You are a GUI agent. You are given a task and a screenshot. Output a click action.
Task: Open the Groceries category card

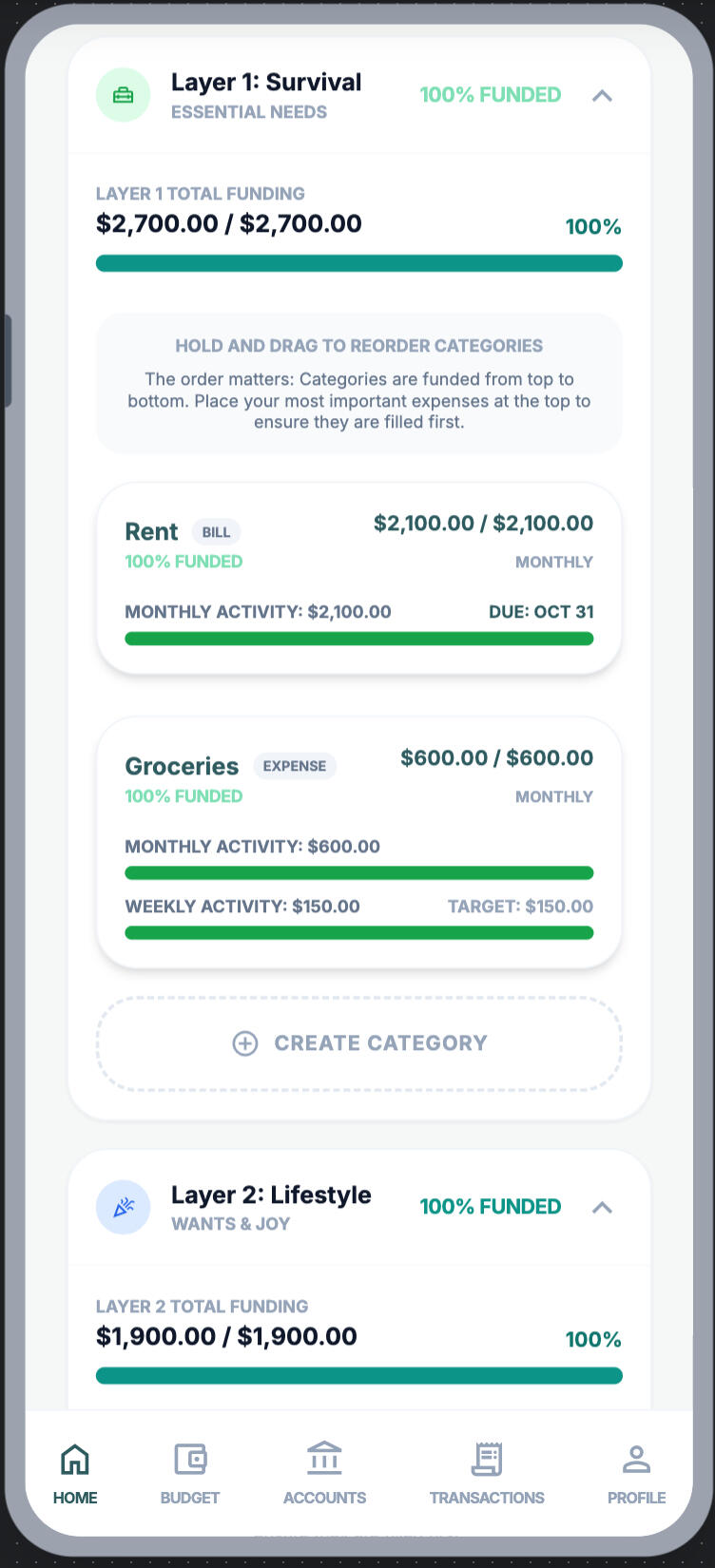[358, 842]
